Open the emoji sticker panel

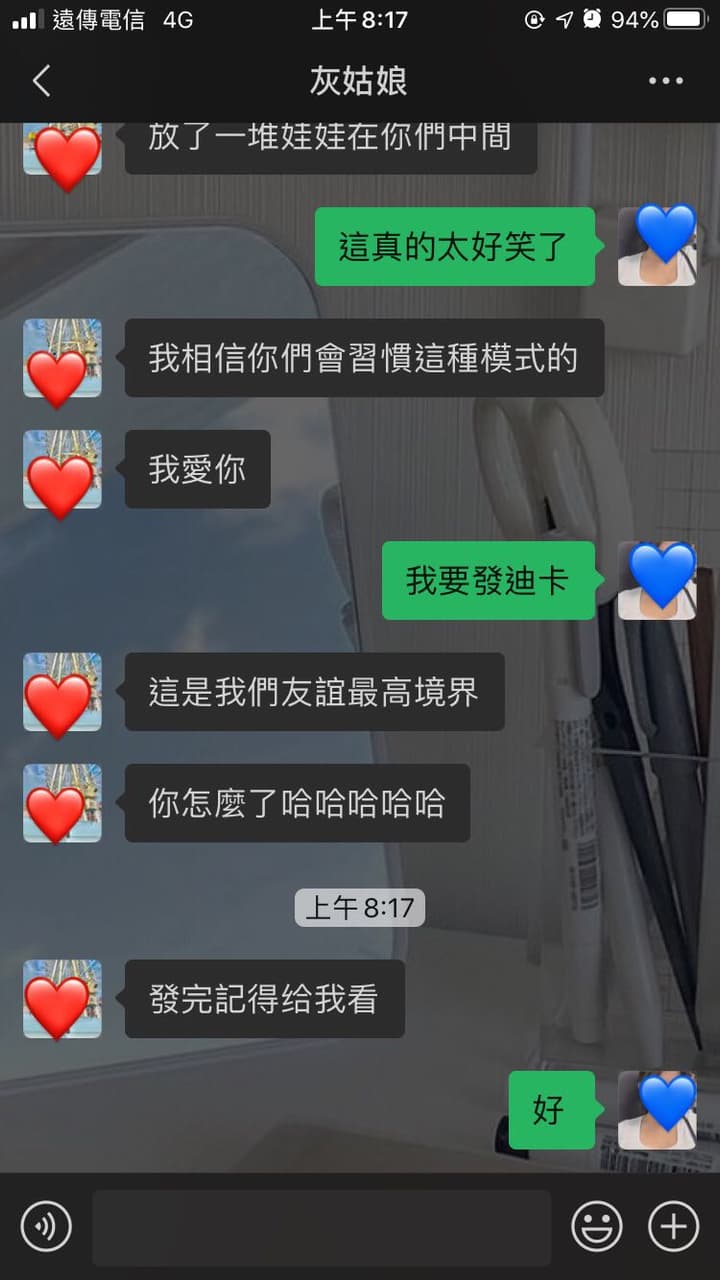point(596,1226)
